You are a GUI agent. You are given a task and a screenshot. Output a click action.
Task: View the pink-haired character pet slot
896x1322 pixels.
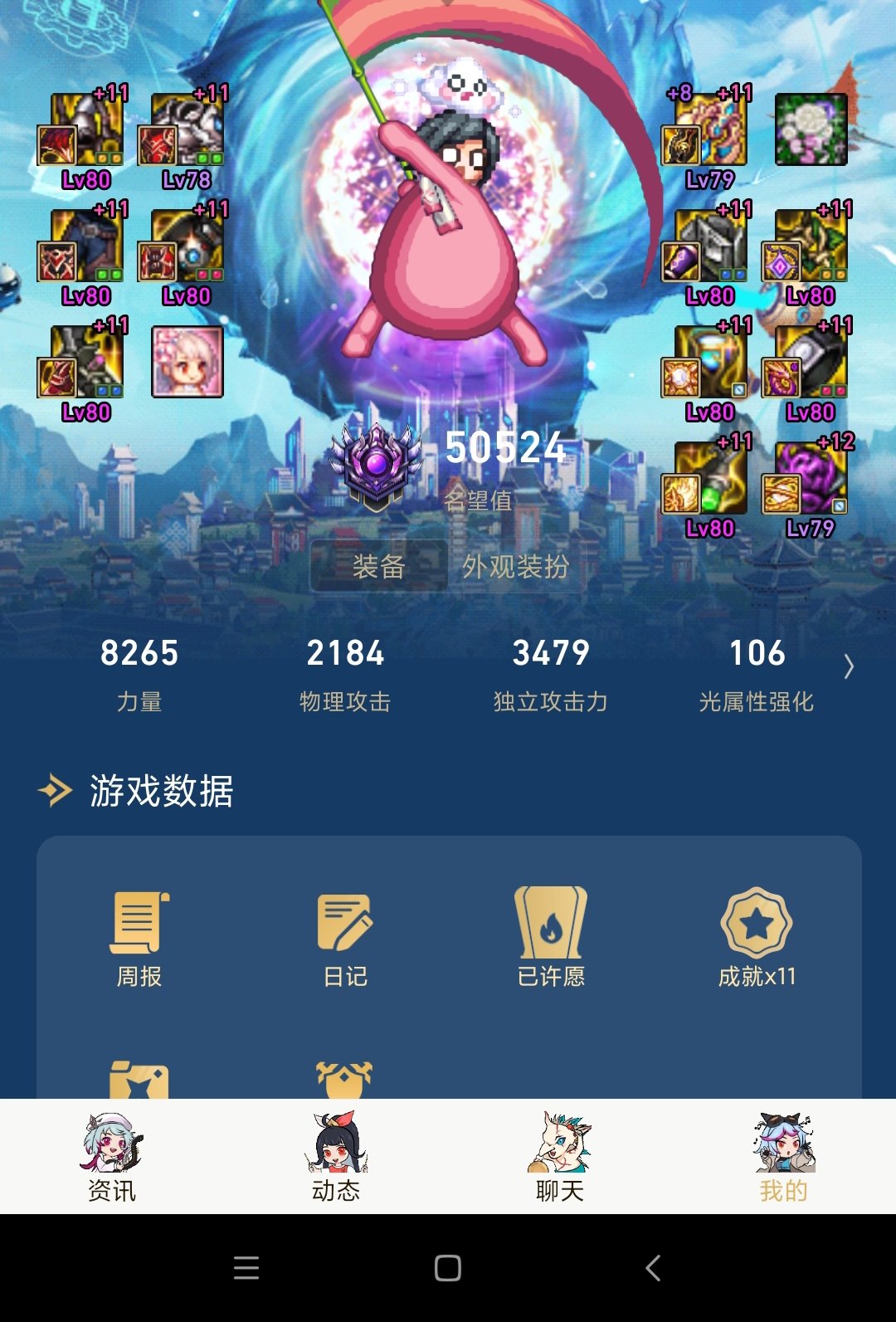[187, 362]
